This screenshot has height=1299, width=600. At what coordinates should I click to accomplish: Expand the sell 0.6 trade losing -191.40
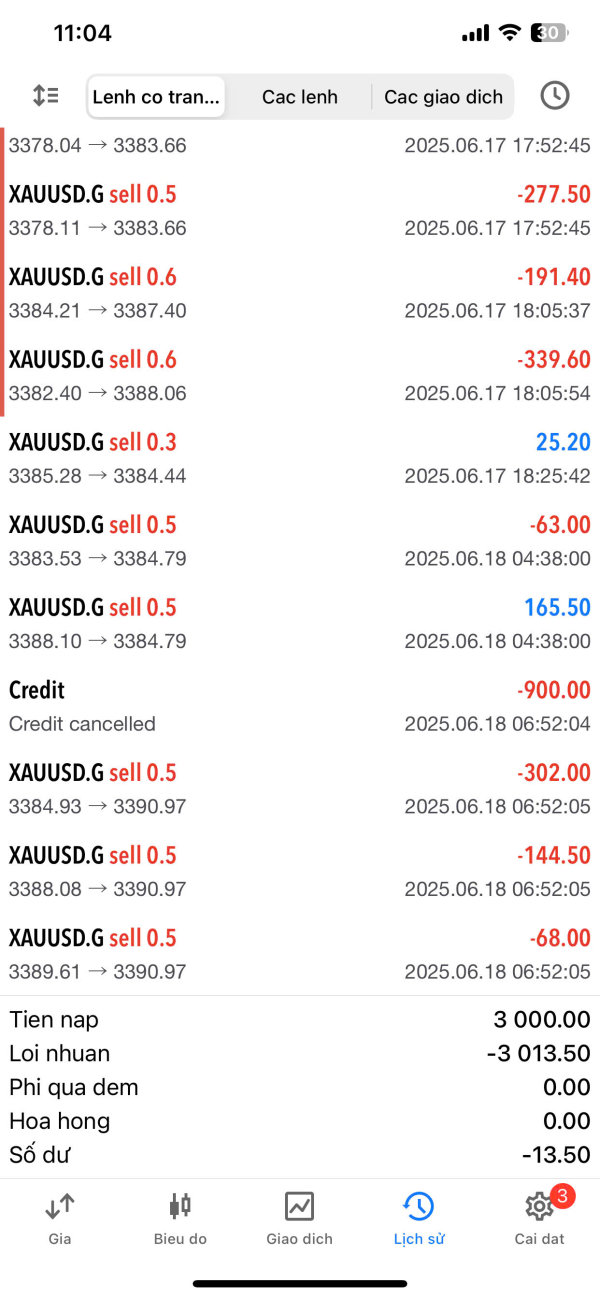[300, 293]
